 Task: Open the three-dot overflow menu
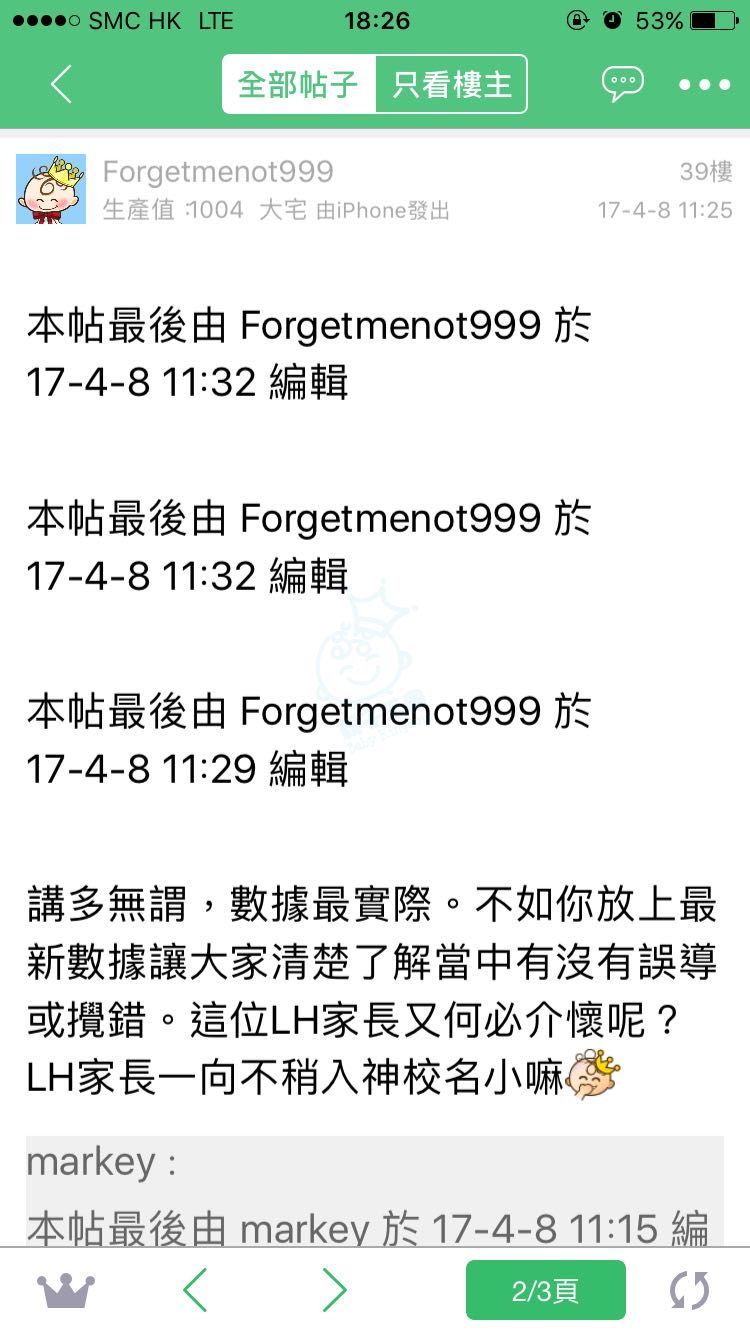(x=705, y=84)
